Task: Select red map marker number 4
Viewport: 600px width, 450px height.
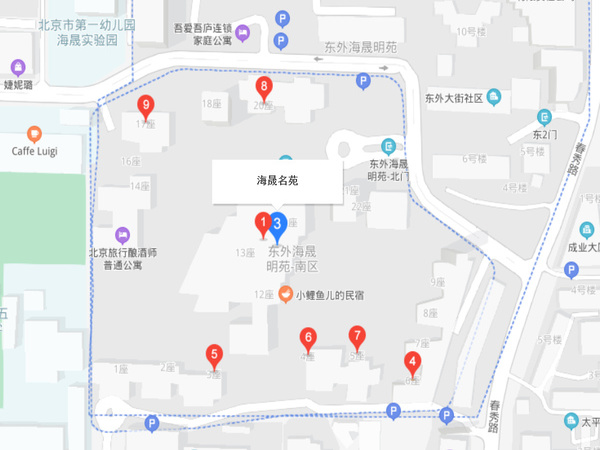Action: [412, 363]
